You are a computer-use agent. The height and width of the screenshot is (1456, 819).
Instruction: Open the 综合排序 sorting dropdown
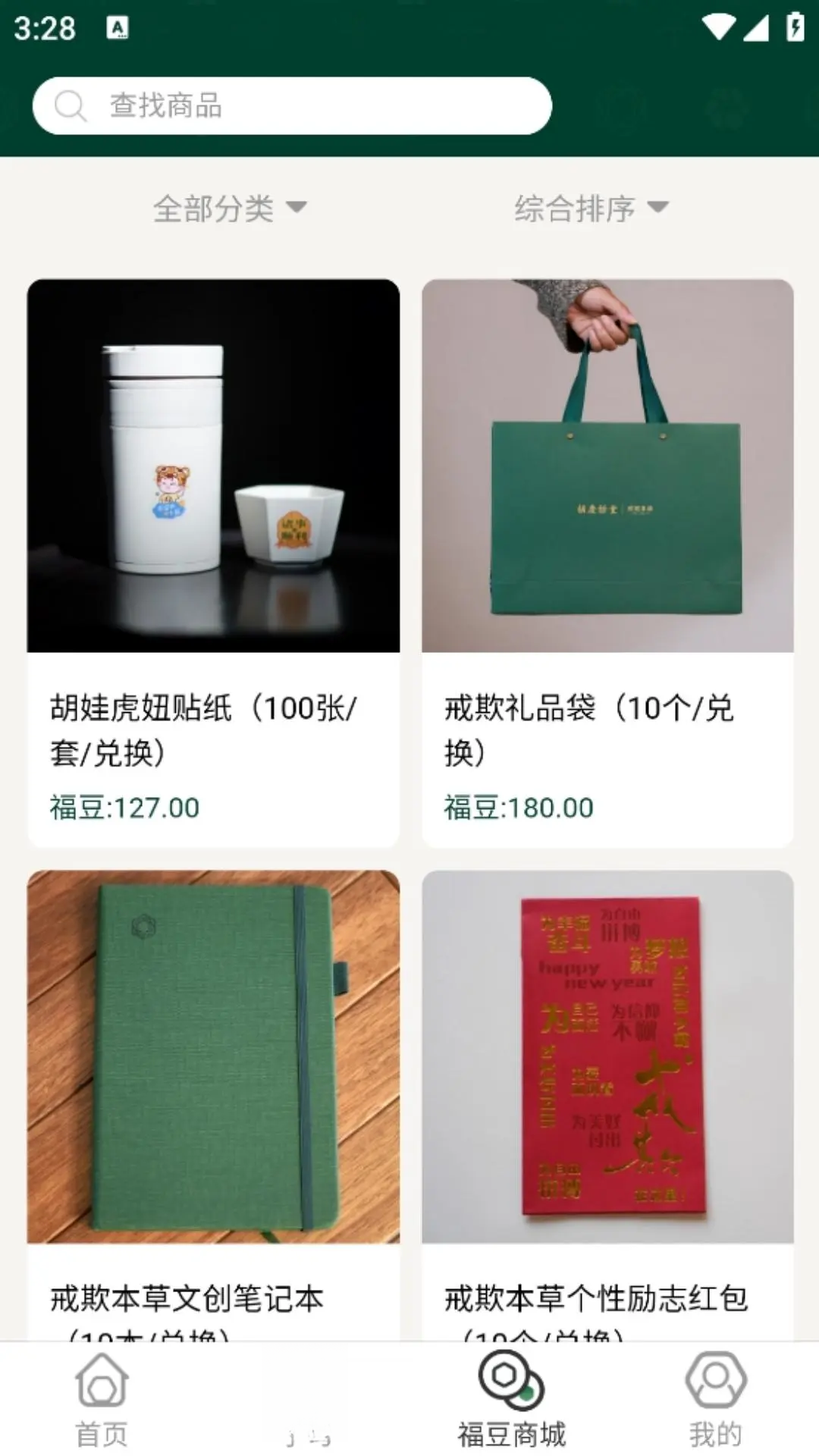[x=591, y=208]
